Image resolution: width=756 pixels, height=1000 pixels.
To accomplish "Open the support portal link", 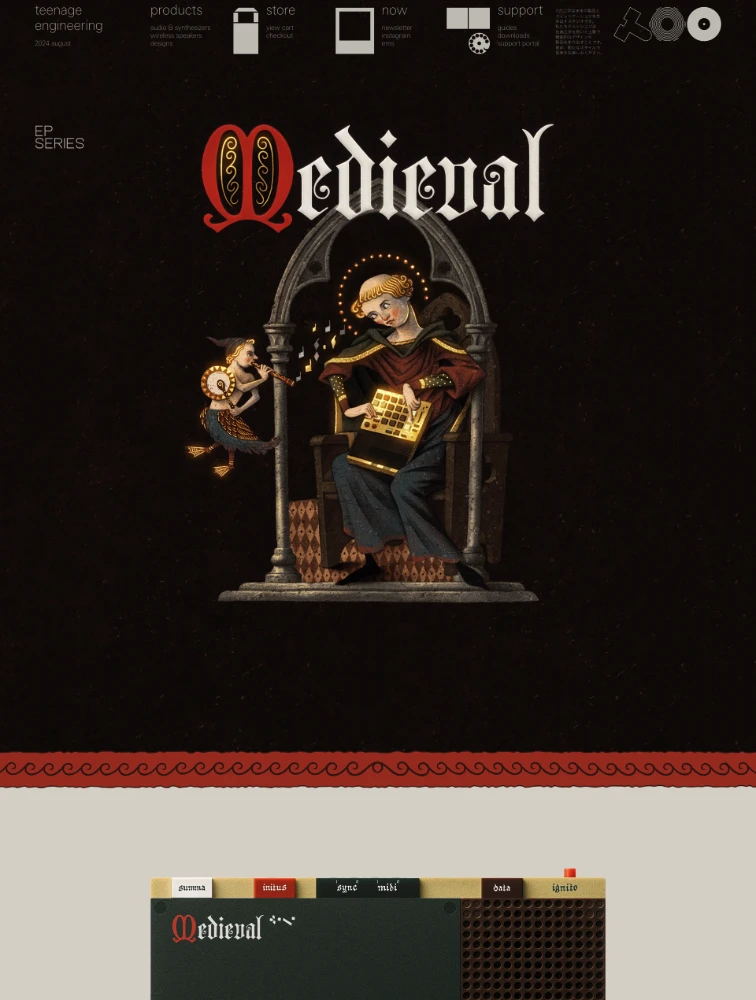I will 518,44.
